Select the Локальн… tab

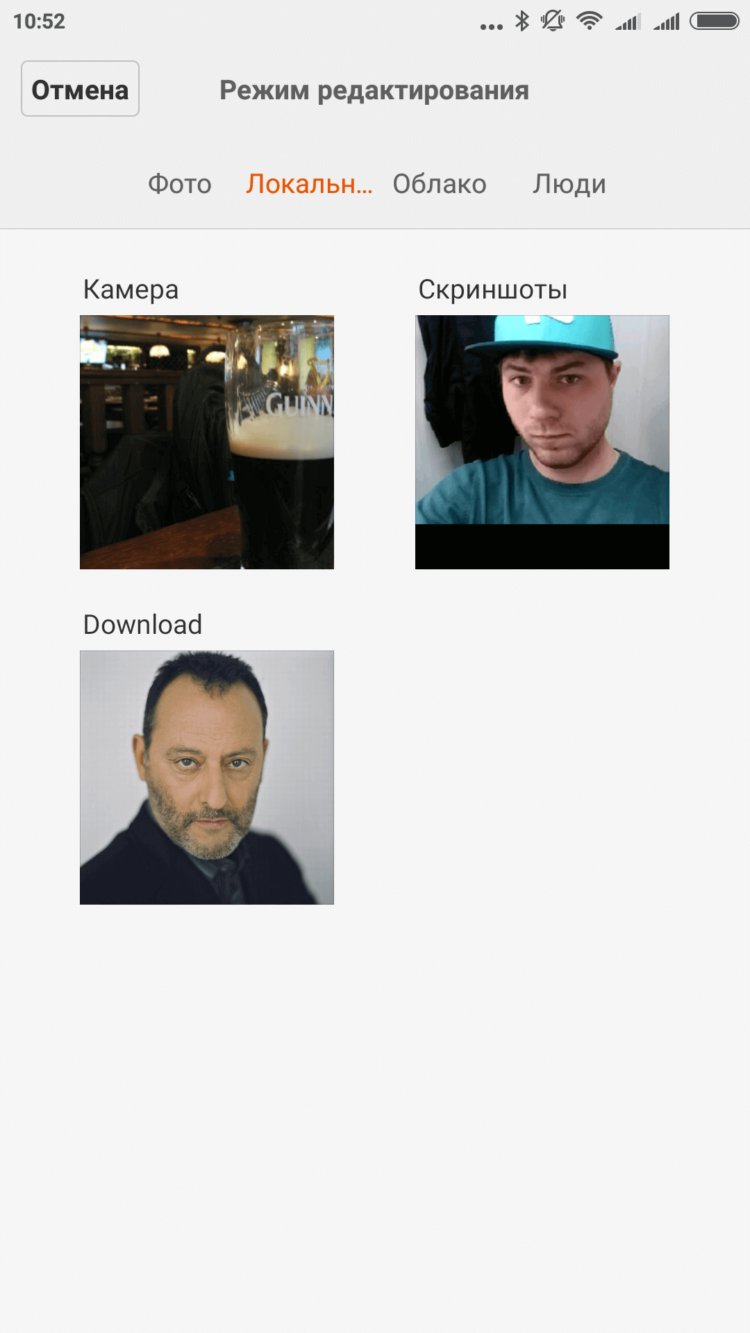click(x=309, y=184)
